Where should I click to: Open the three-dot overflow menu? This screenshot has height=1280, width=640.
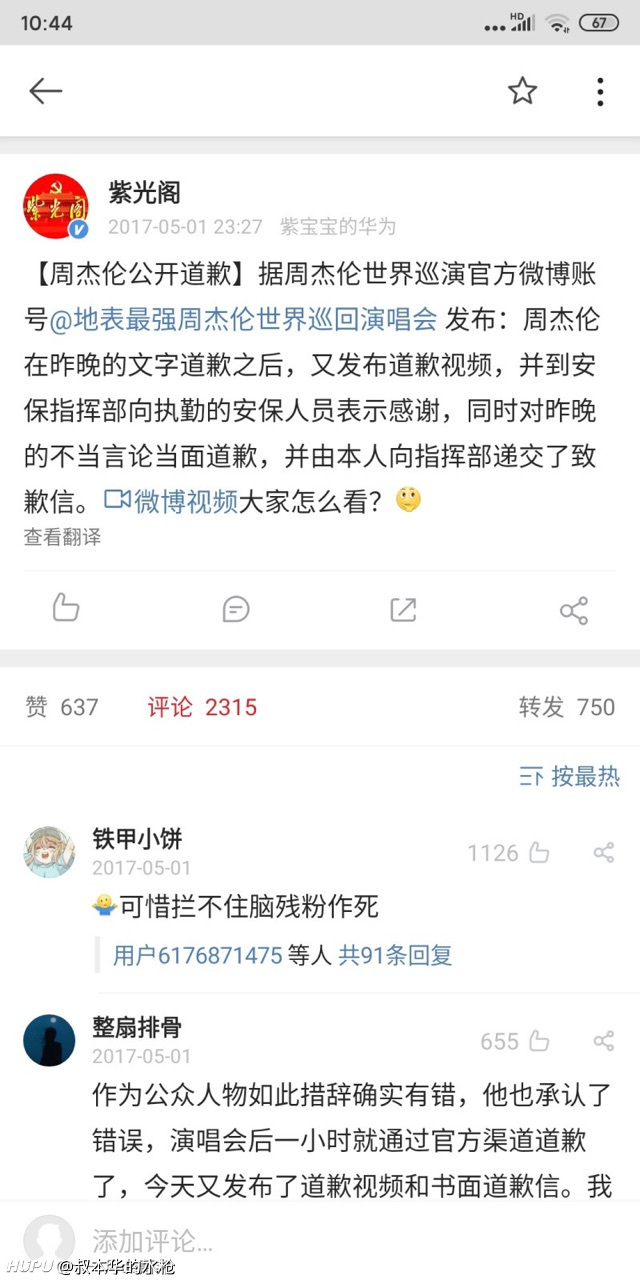pyautogui.click(x=600, y=91)
